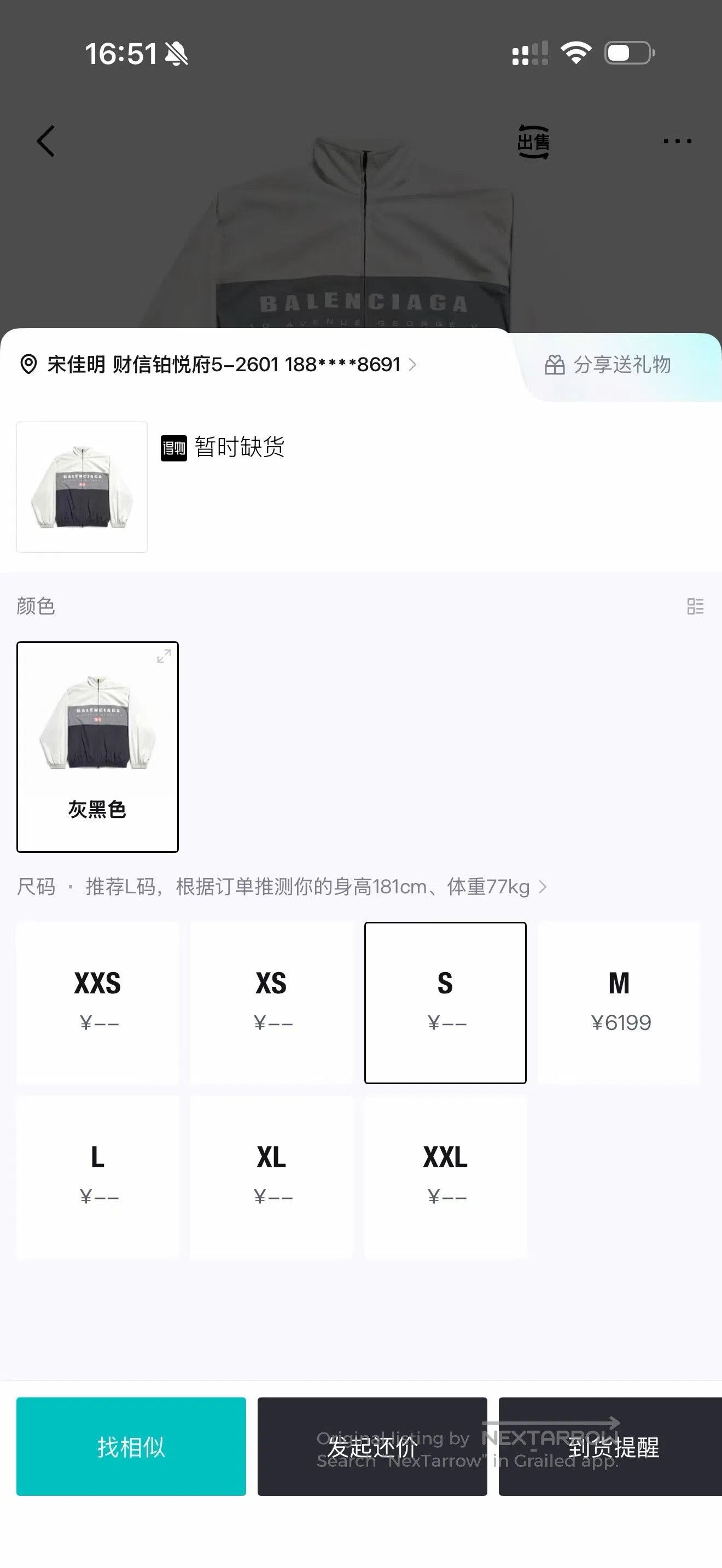Select the 灰黑色 color option
Image resolution: width=722 pixels, height=1568 pixels.
point(97,747)
